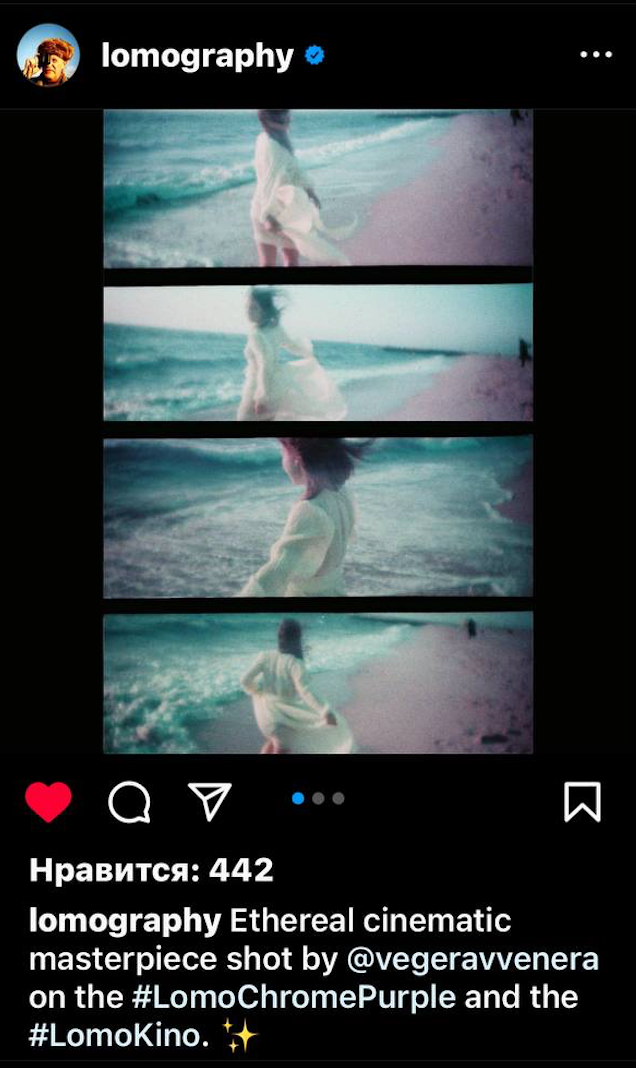Open the #LomoKino hashtag
Viewport: 636px width, 1068px height.
[118, 1036]
